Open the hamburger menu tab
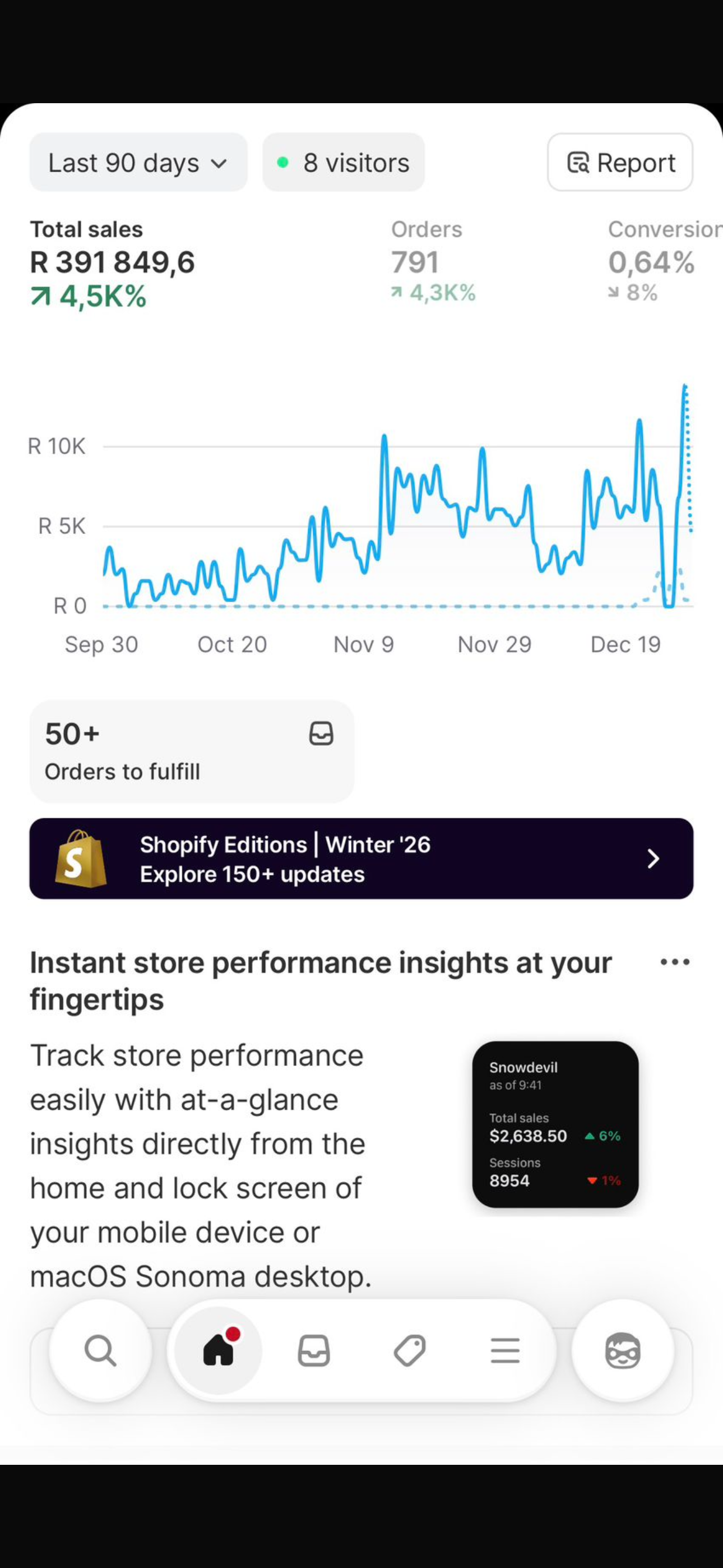The height and width of the screenshot is (1568, 723). [505, 1351]
